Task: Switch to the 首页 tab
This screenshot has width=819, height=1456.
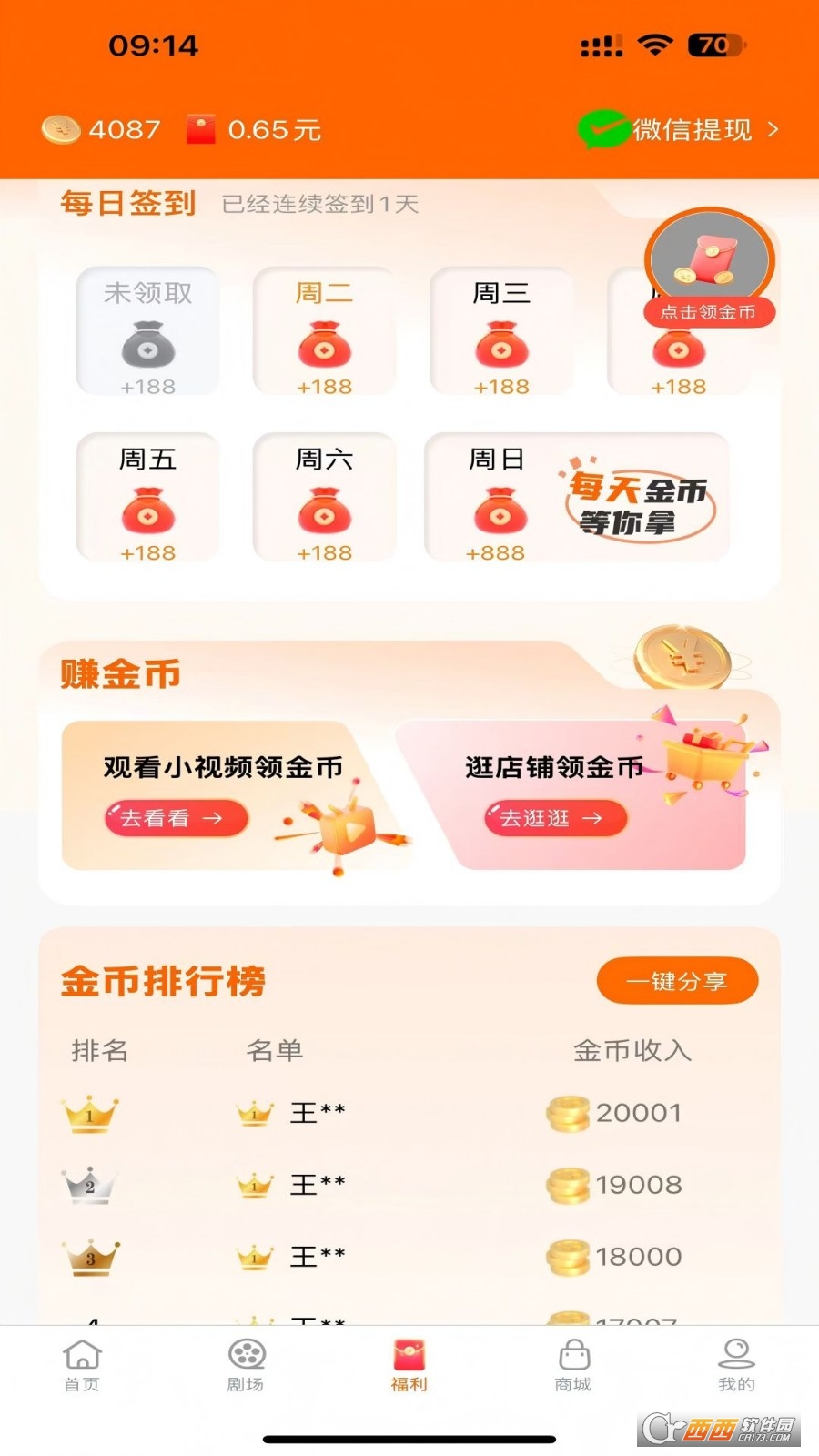Action: 82,1365
